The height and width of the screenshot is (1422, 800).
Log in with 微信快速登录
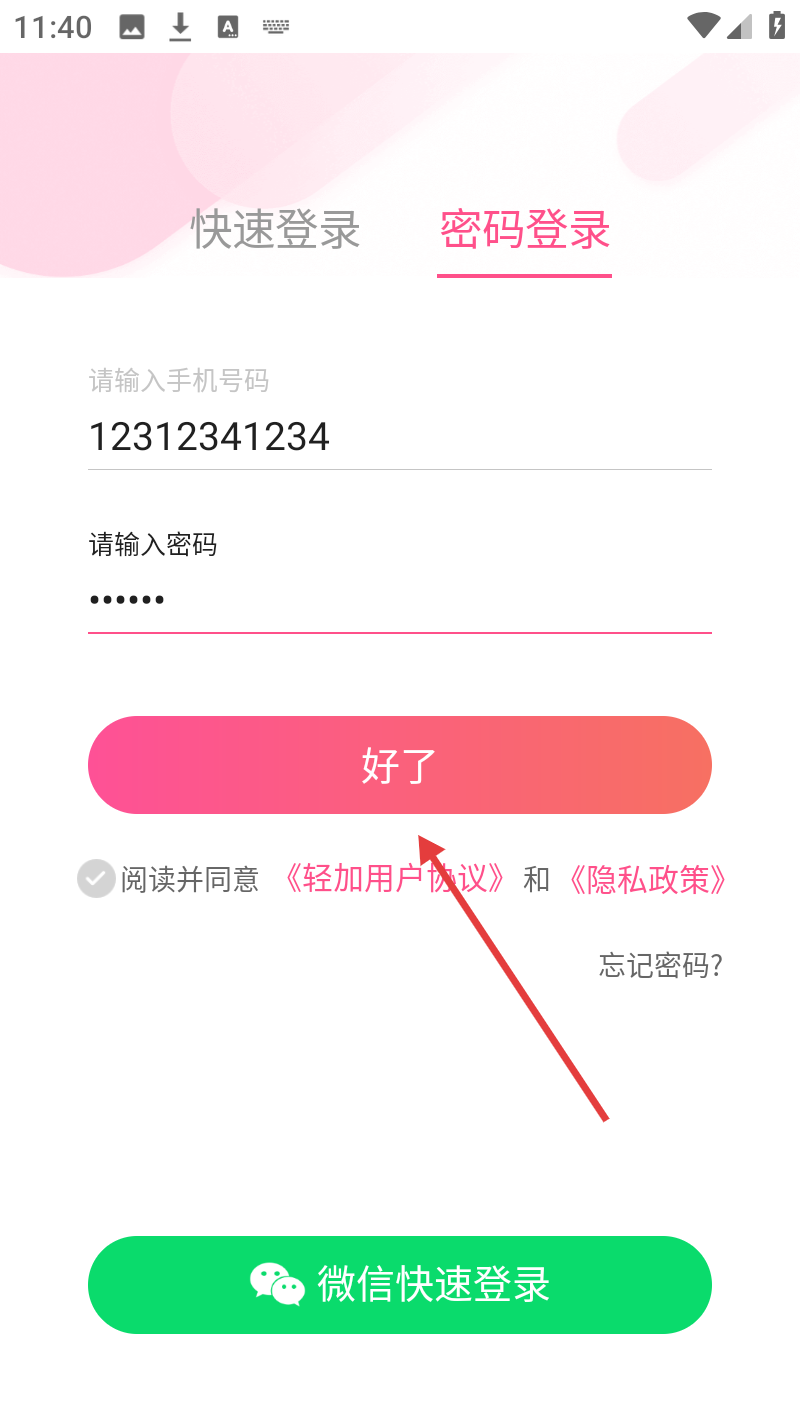tap(399, 1285)
